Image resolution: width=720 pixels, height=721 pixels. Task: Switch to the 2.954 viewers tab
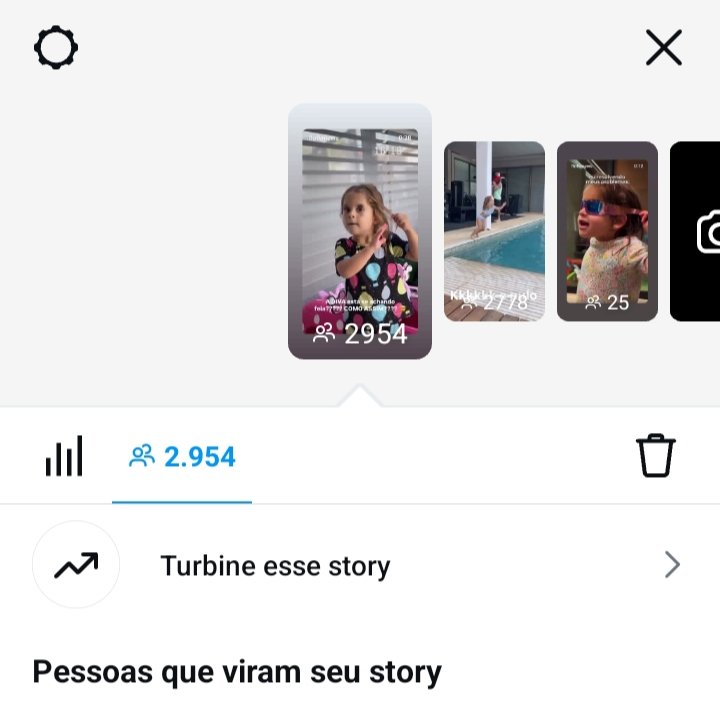tap(182, 457)
